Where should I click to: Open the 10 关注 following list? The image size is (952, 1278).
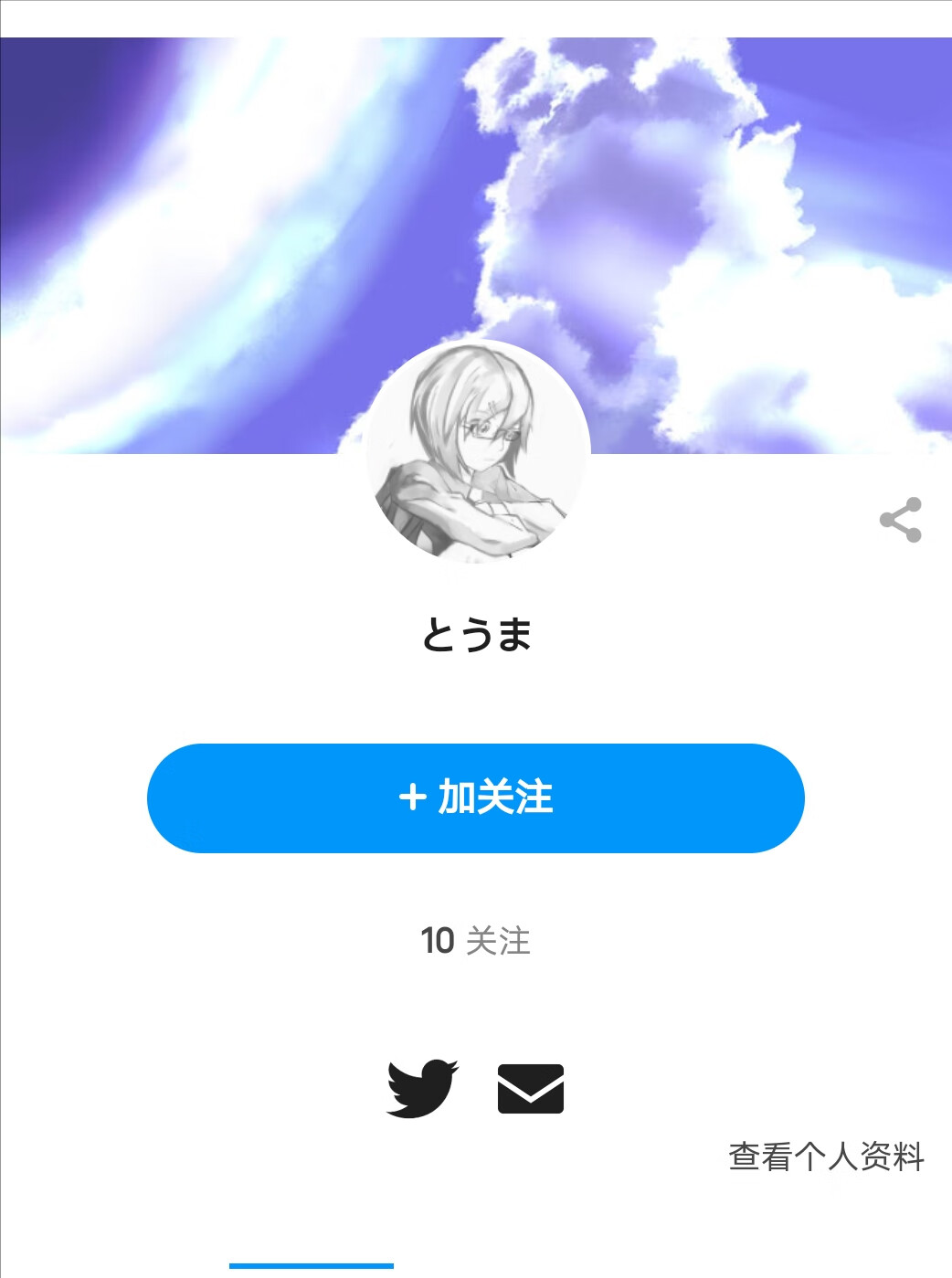[x=475, y=941]
